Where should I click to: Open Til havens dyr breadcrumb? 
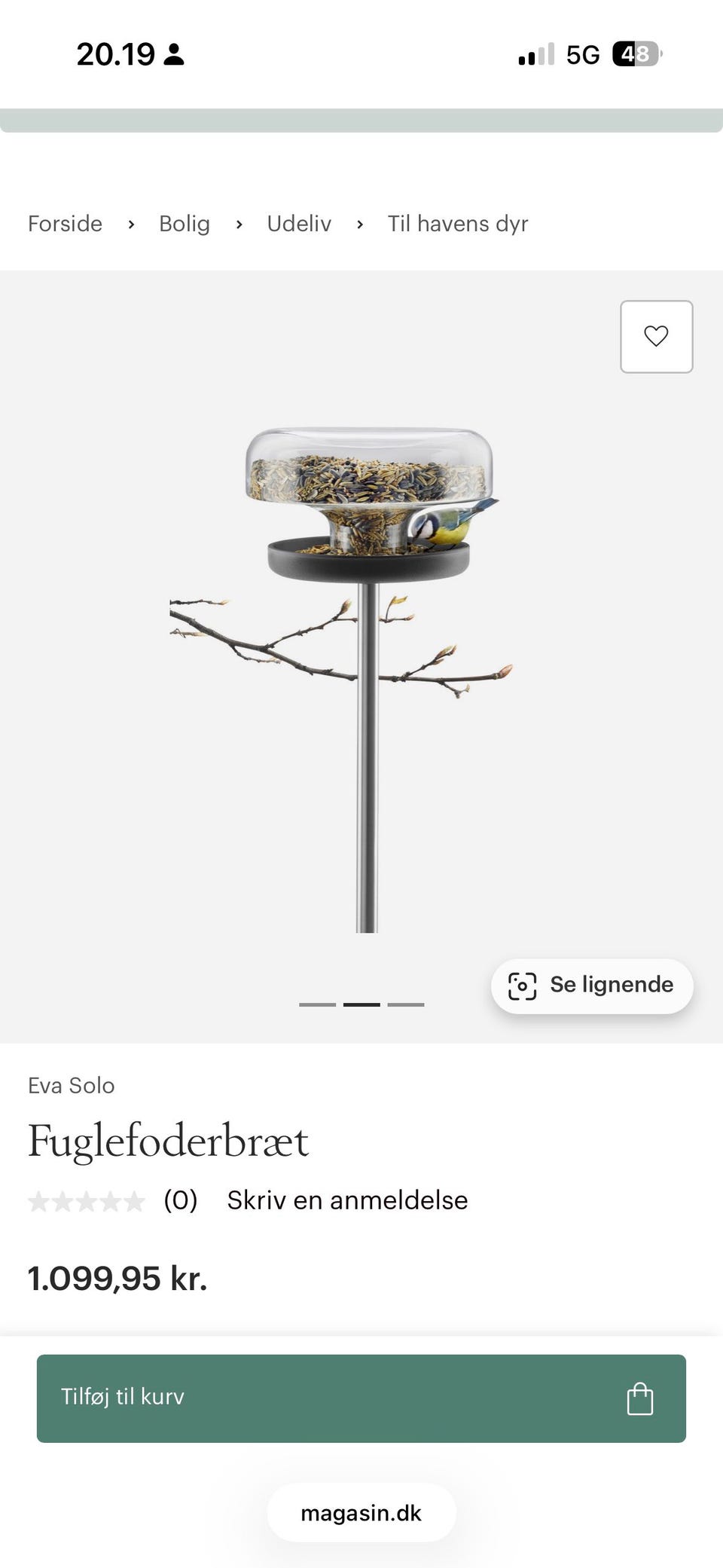pos(458,224)
